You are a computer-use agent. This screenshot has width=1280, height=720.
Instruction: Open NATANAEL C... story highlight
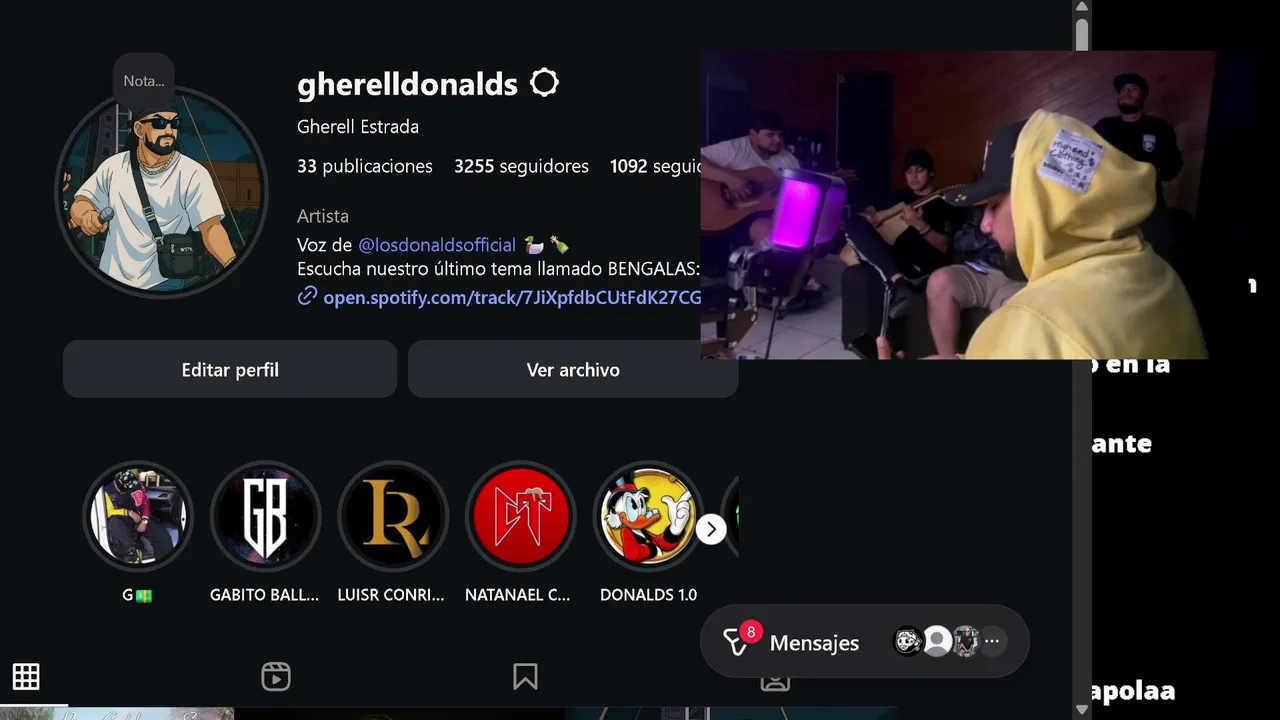520,516
